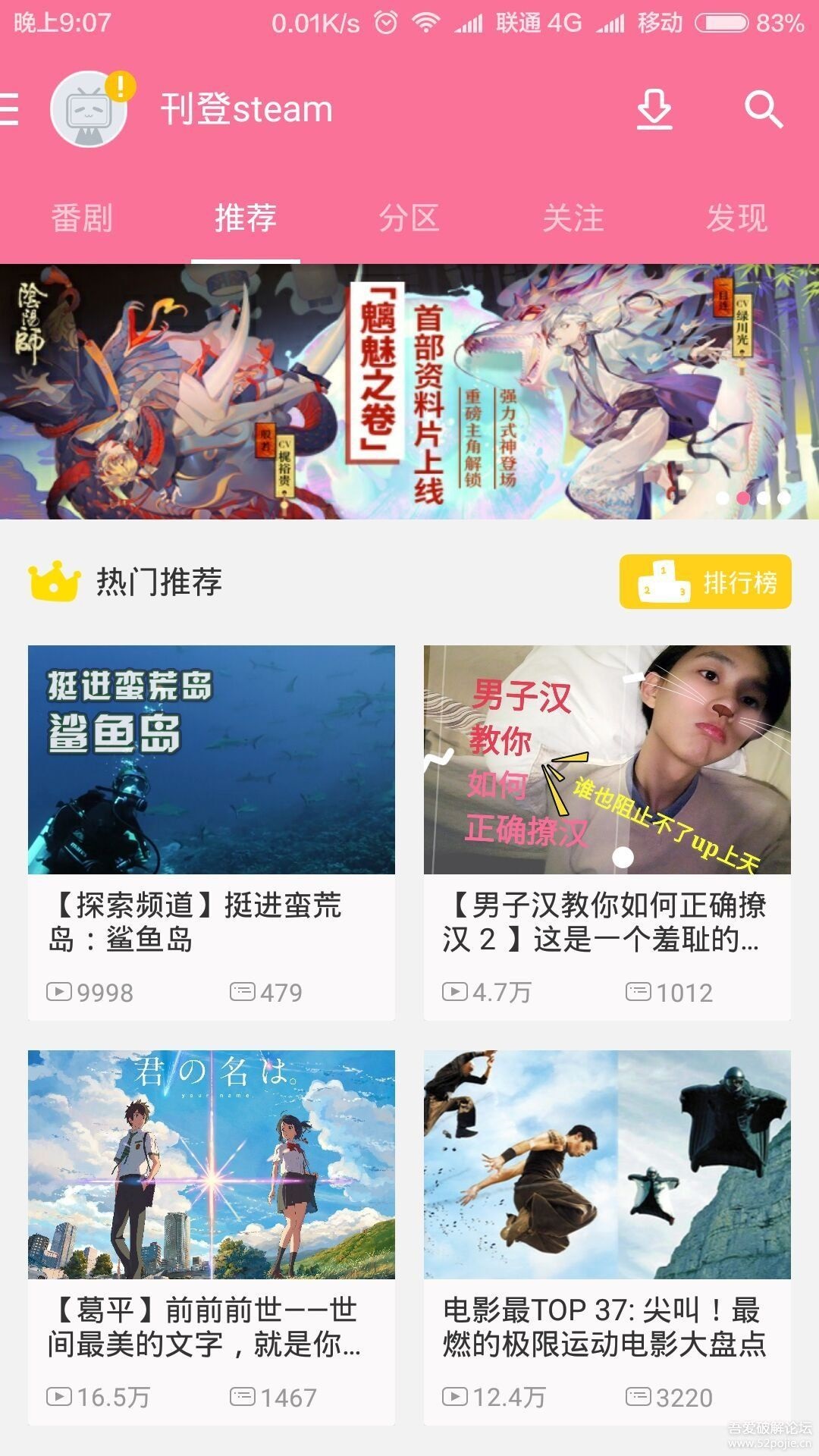Image resolution: width=819 pixels, height=1456 pixels.
Task: Switch to the 番剧 tab
Action: tap(82, 218)
